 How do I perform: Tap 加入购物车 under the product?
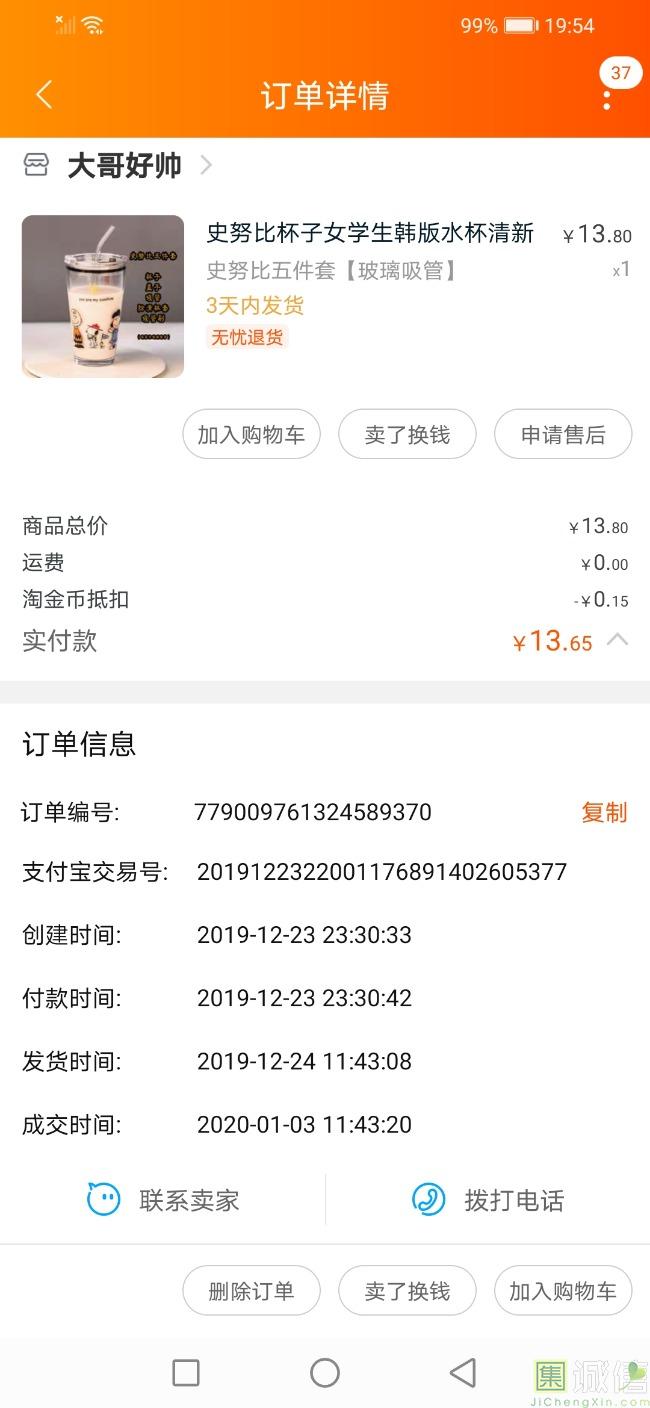click(251, 435)
